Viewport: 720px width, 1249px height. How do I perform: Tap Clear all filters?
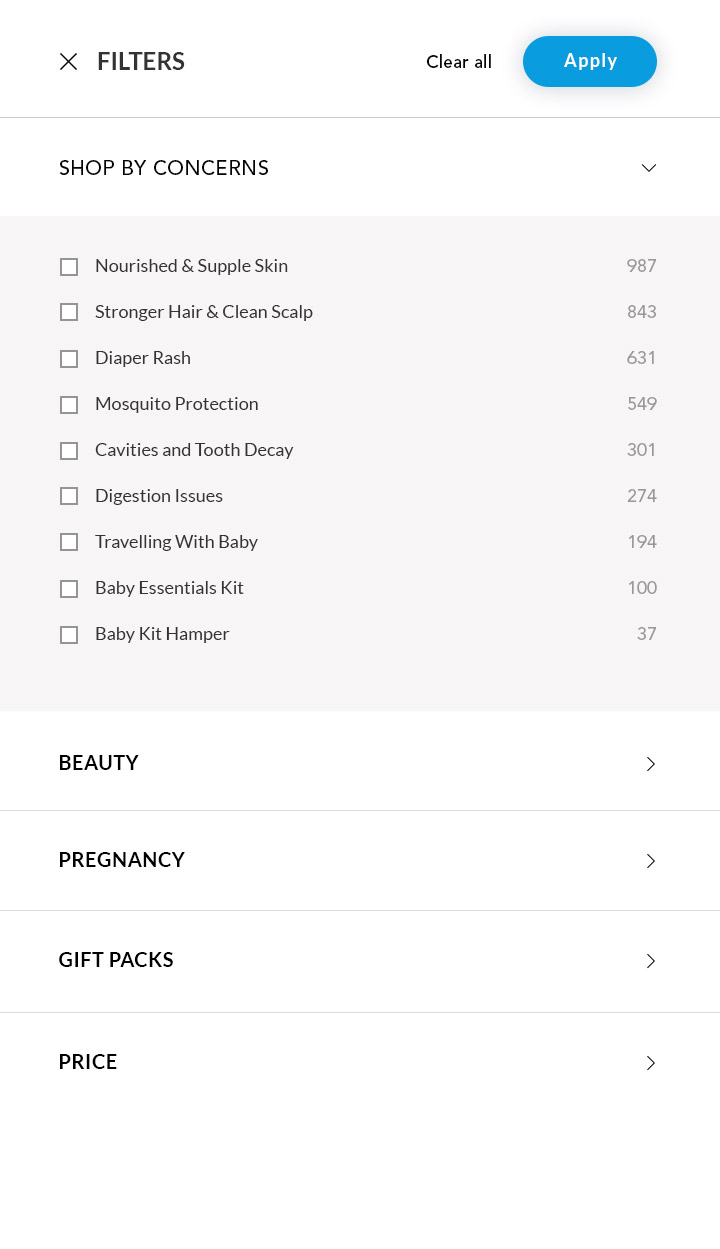[x=459, y=62]
